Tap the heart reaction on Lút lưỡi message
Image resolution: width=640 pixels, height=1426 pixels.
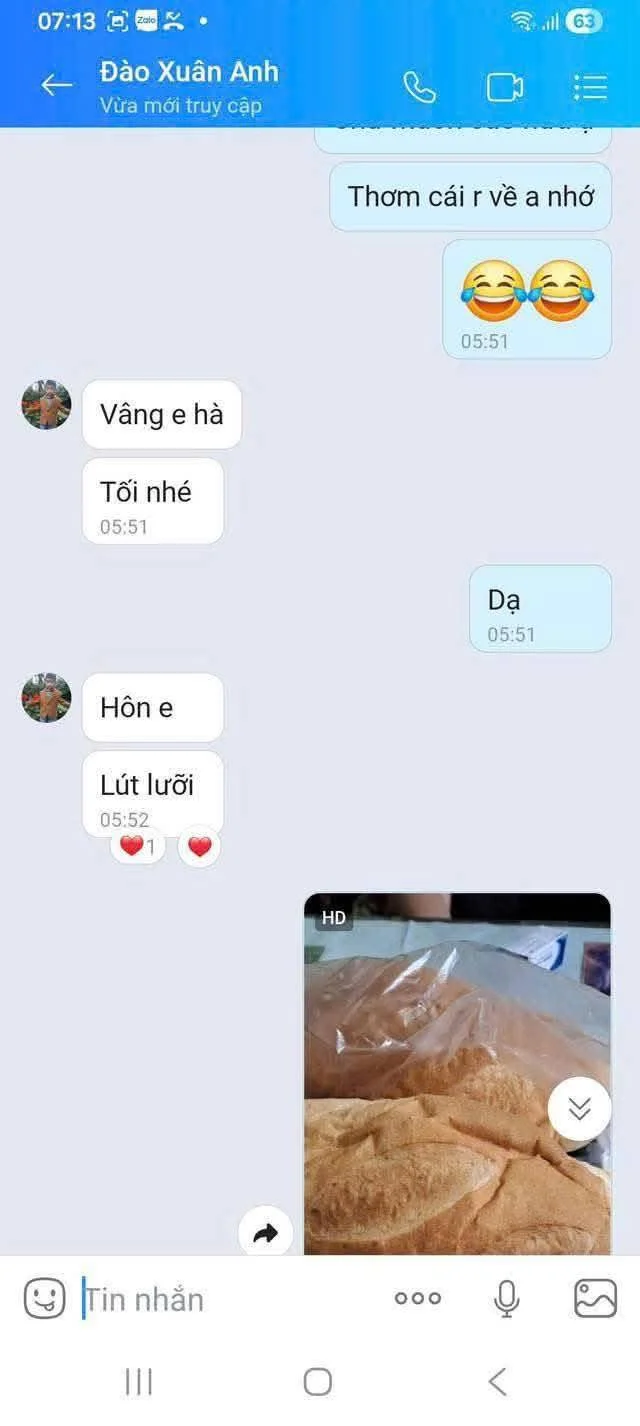(200, 847)
